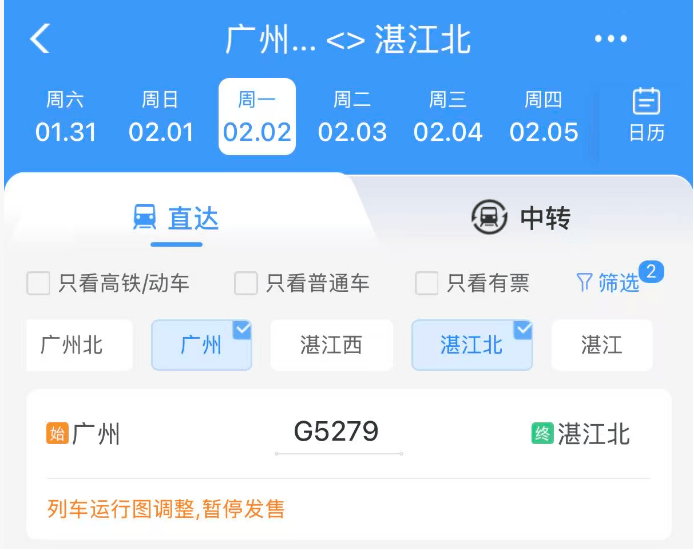
Task: Go back to previous page
Action: [x=40, y=39]
